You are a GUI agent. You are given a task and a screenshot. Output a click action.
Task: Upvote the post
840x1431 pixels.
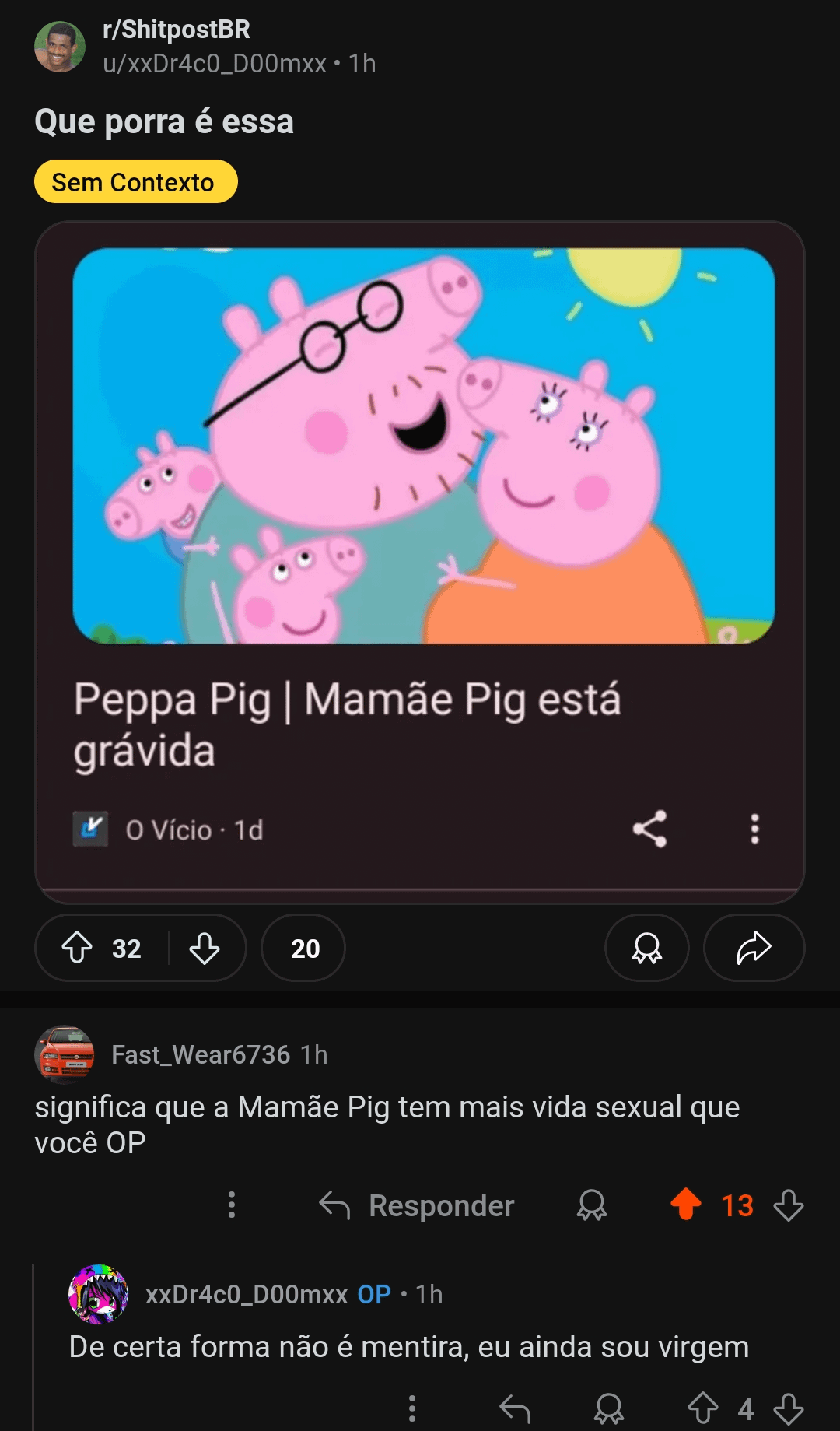[x=77, y=948]
